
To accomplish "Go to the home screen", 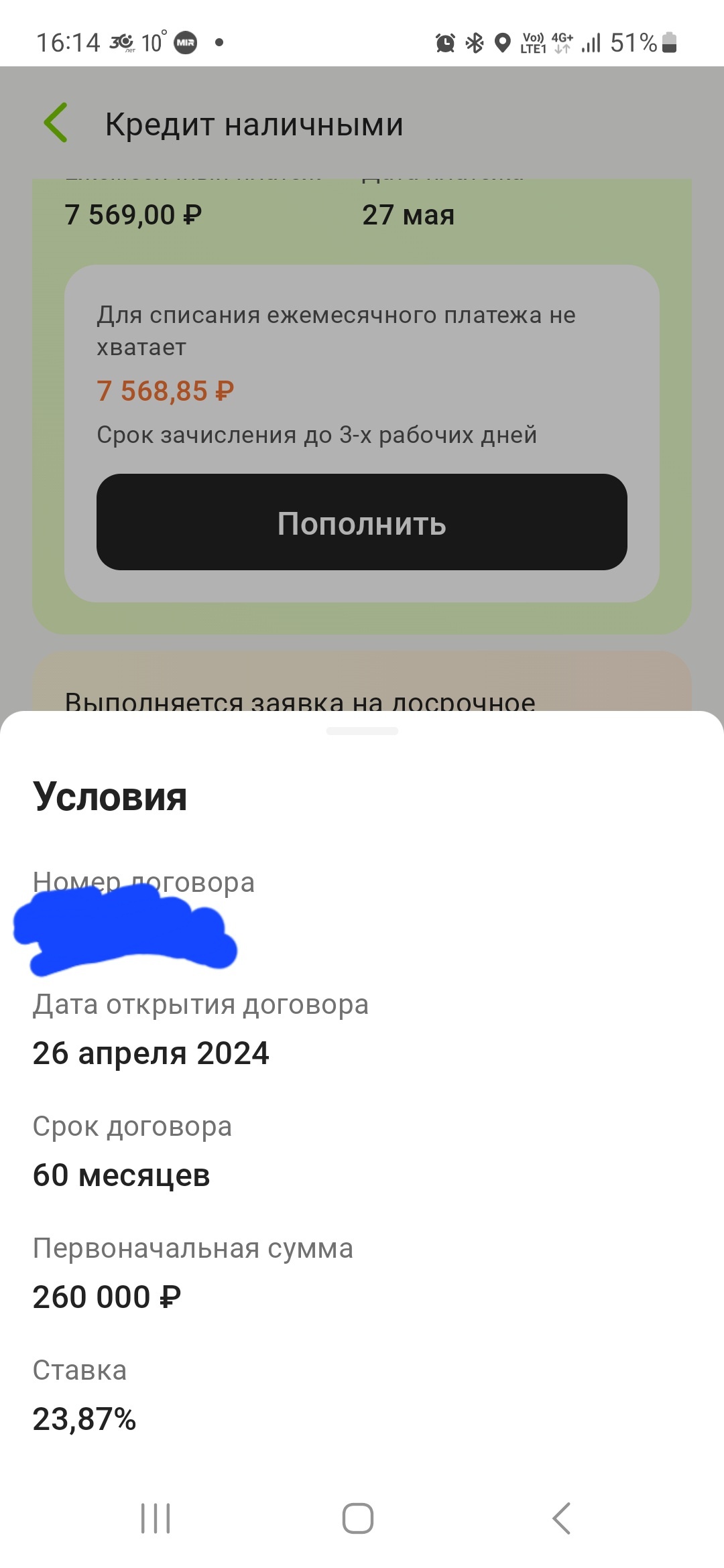I will [x=358, y=1518].
